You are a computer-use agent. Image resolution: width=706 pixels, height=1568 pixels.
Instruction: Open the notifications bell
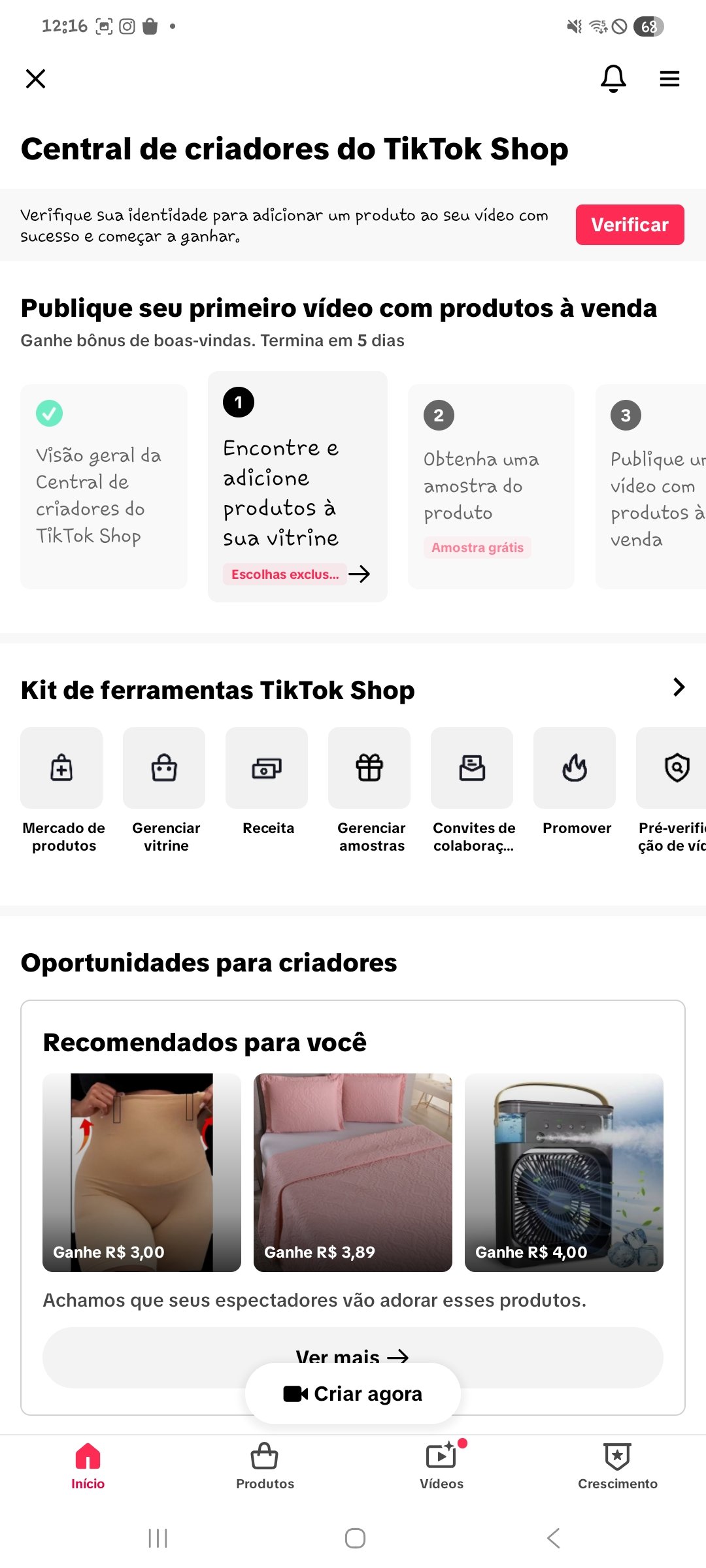(613, 78)
